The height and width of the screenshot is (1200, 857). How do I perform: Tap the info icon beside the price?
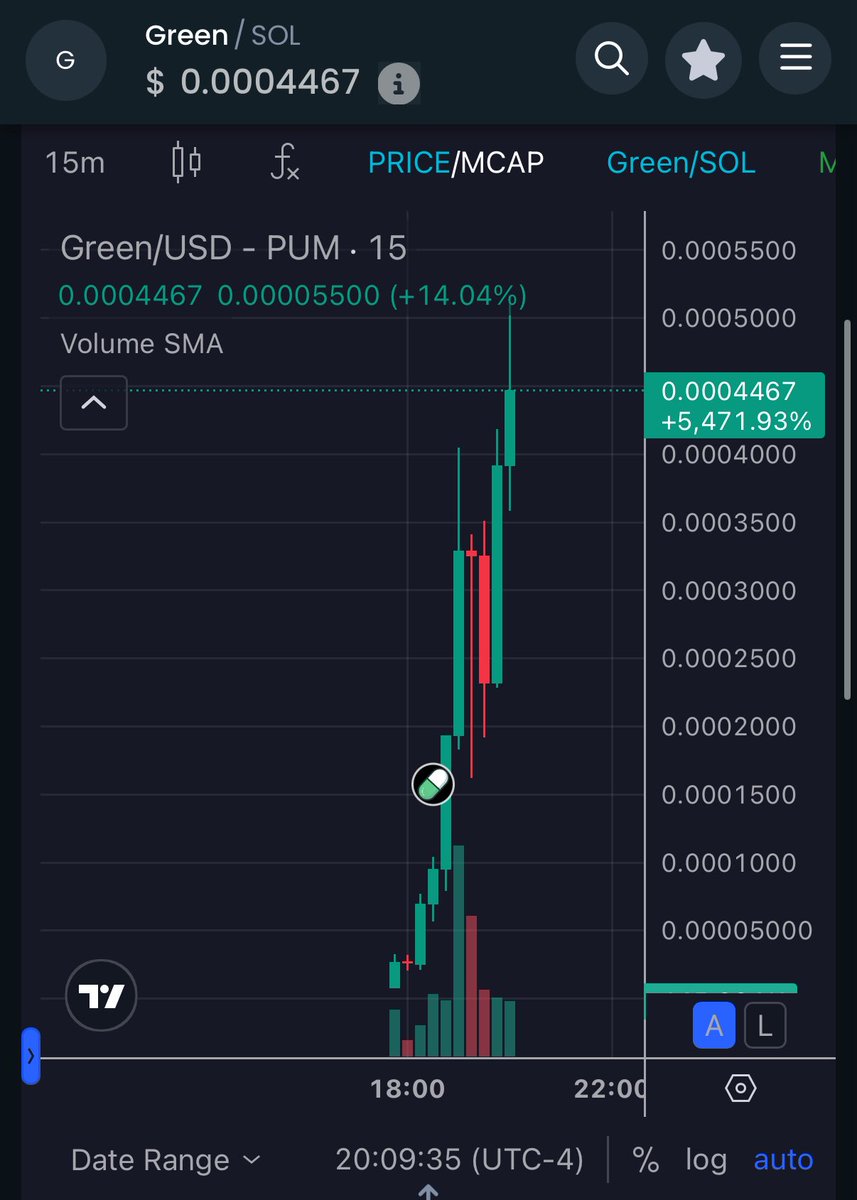398,84
